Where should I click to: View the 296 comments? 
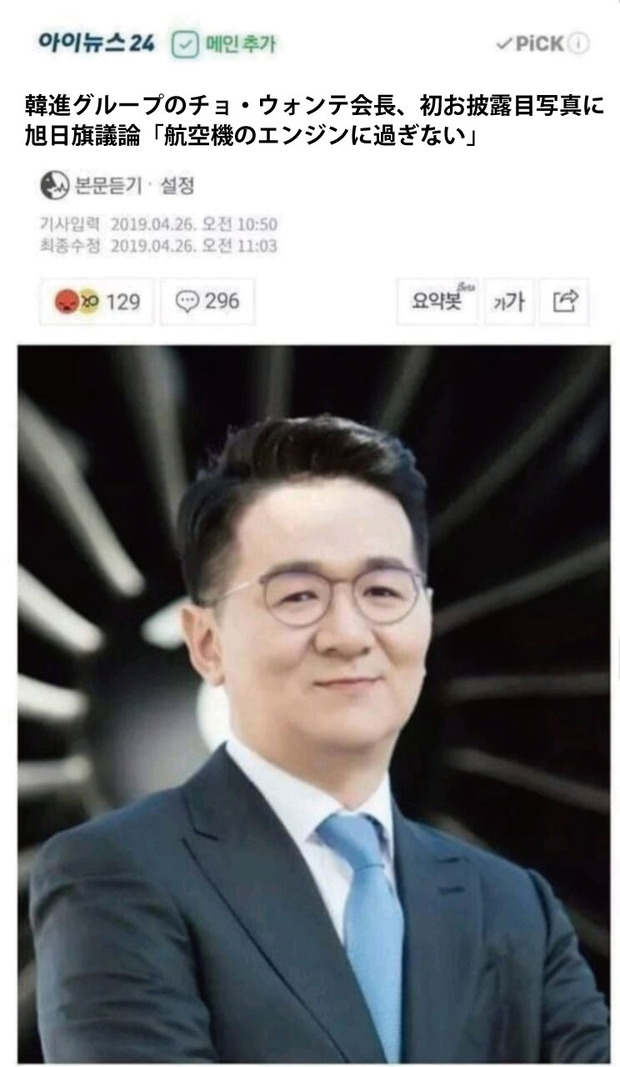(207, 301)
